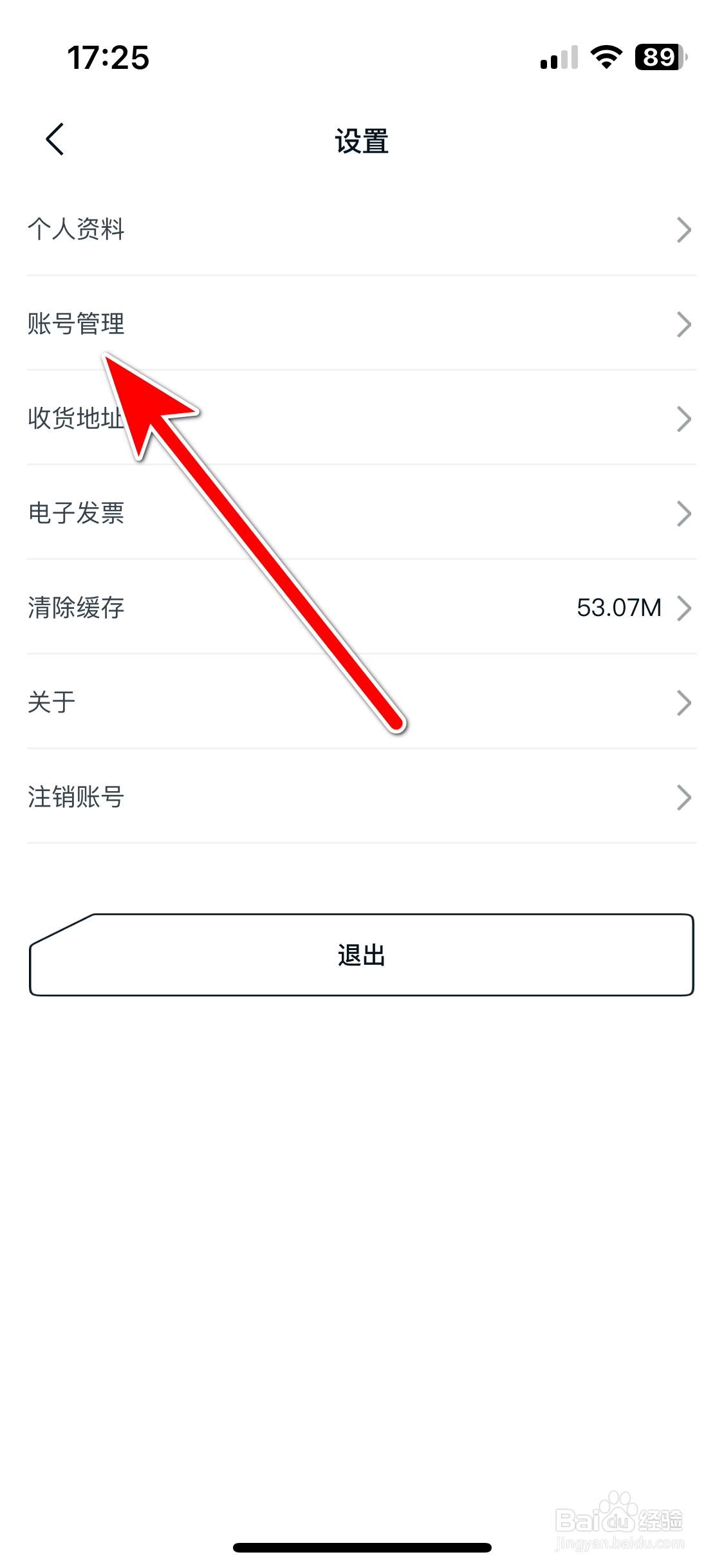Expand the 收货地址 shipping address row
This screenshot has width=724, height=1568.
pyautogui.click(x=684, y=418)
